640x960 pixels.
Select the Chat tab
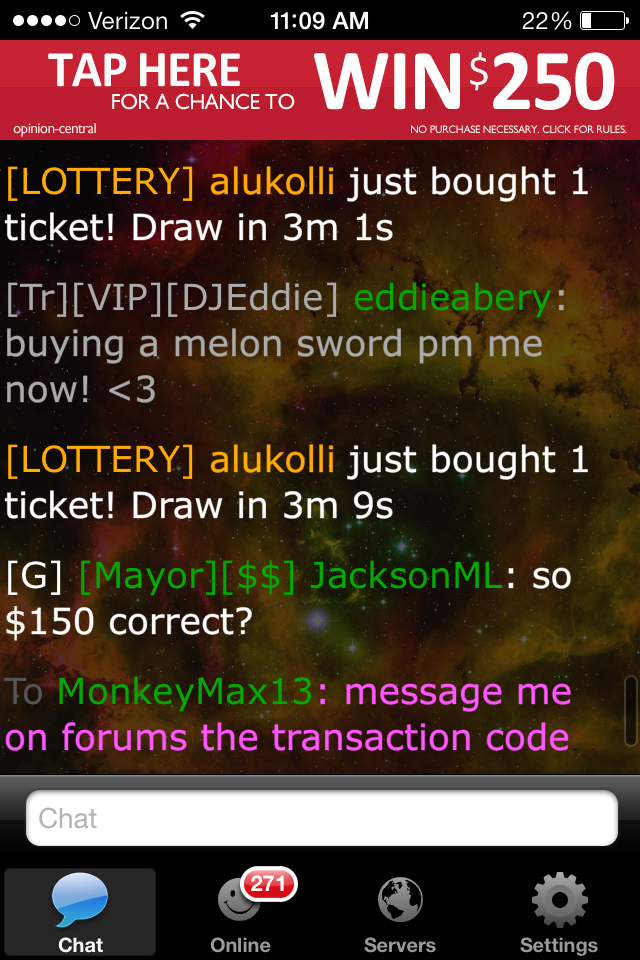(x=80, y=912)
